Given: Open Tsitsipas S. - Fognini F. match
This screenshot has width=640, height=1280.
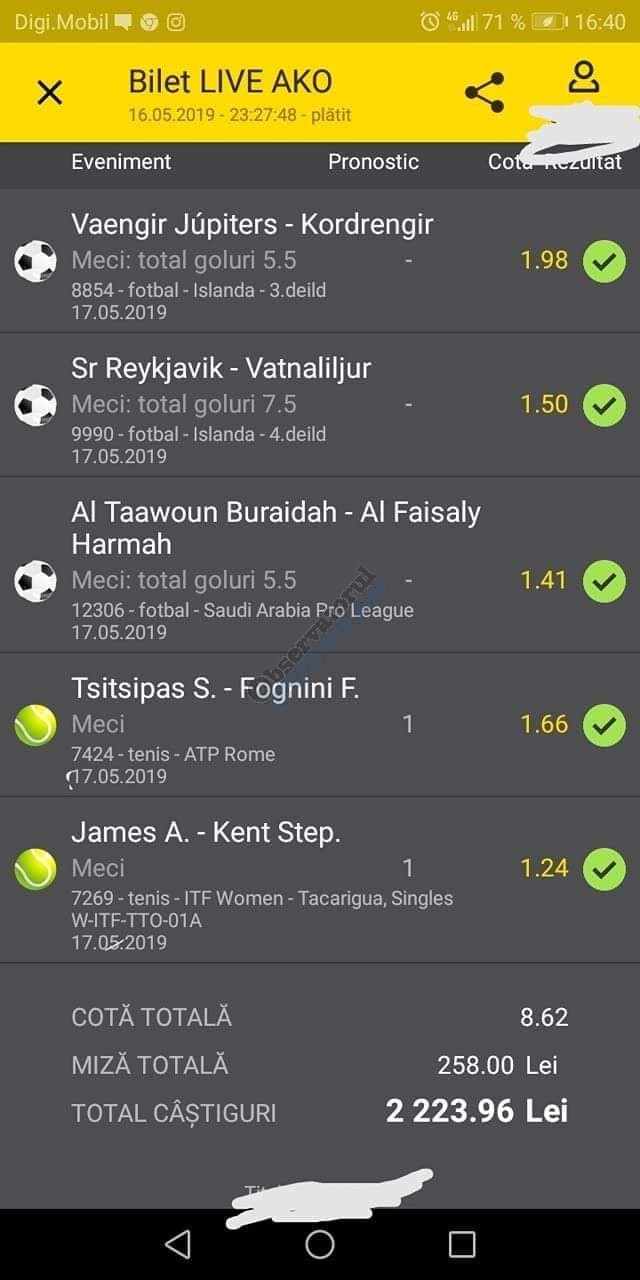Looking at the screenshot, I should 215,688.
